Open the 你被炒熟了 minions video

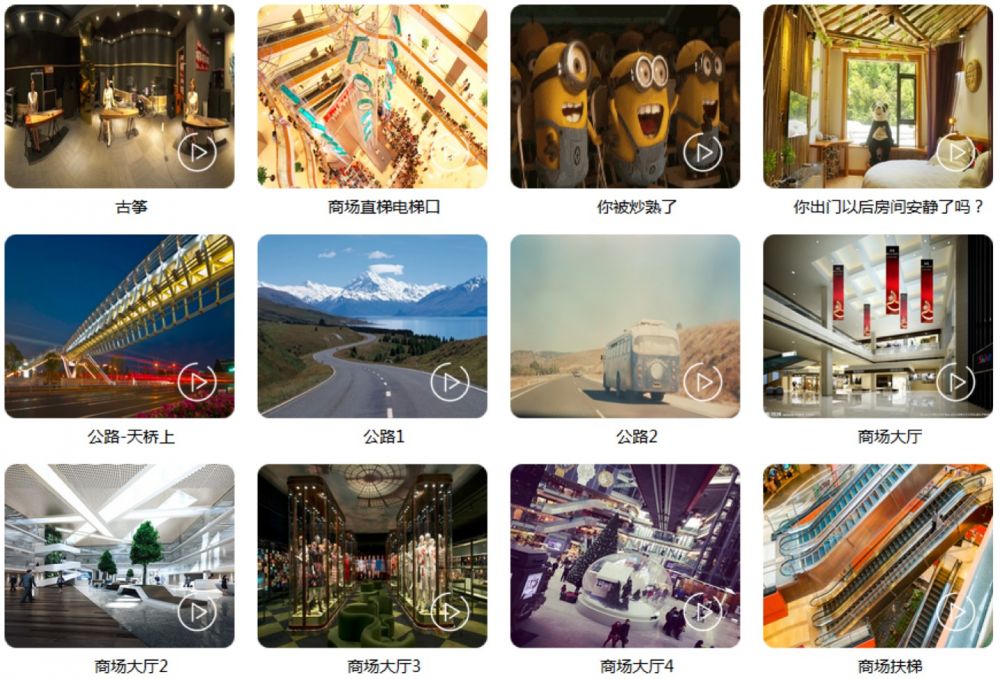(x=625, y=97)
